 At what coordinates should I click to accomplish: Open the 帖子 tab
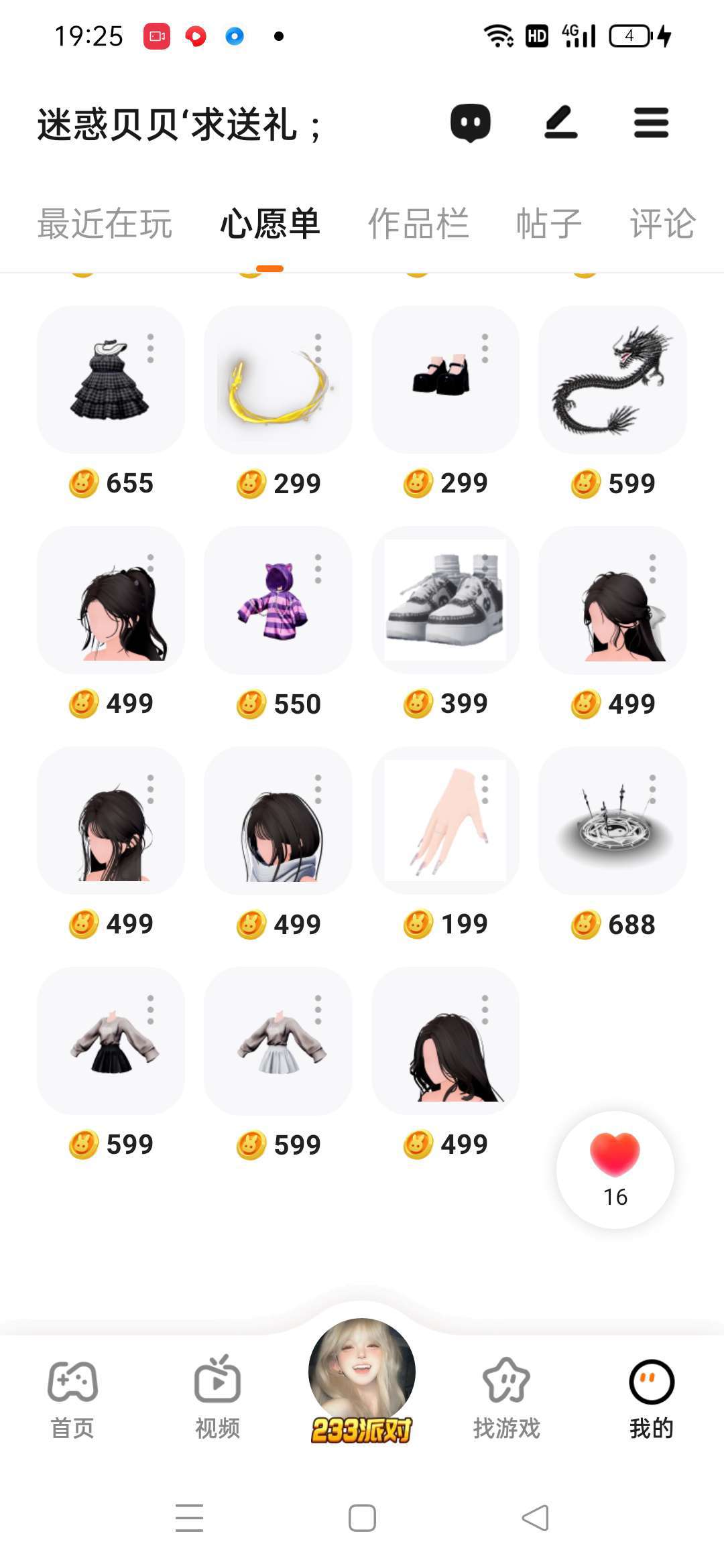[548, 224]
